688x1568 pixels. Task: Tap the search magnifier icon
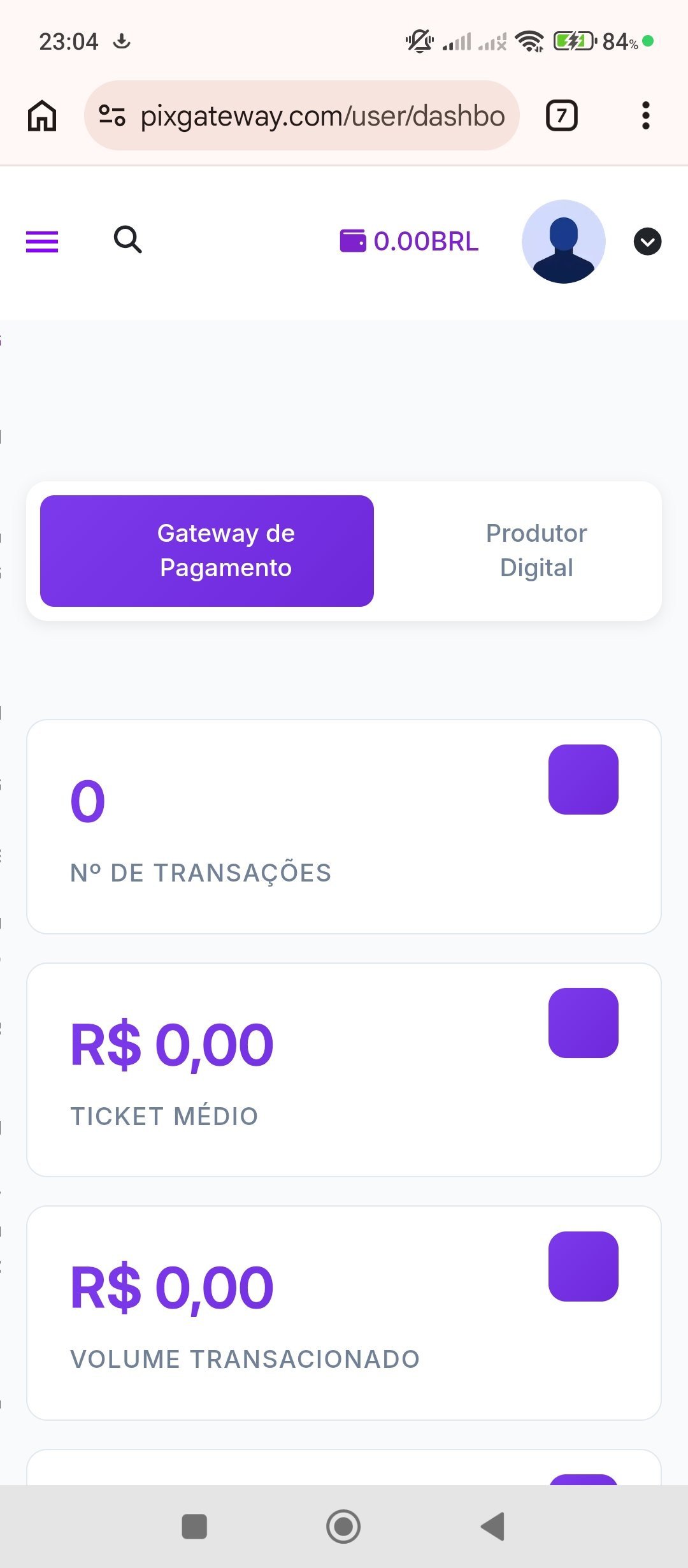(x=127, y=240)
